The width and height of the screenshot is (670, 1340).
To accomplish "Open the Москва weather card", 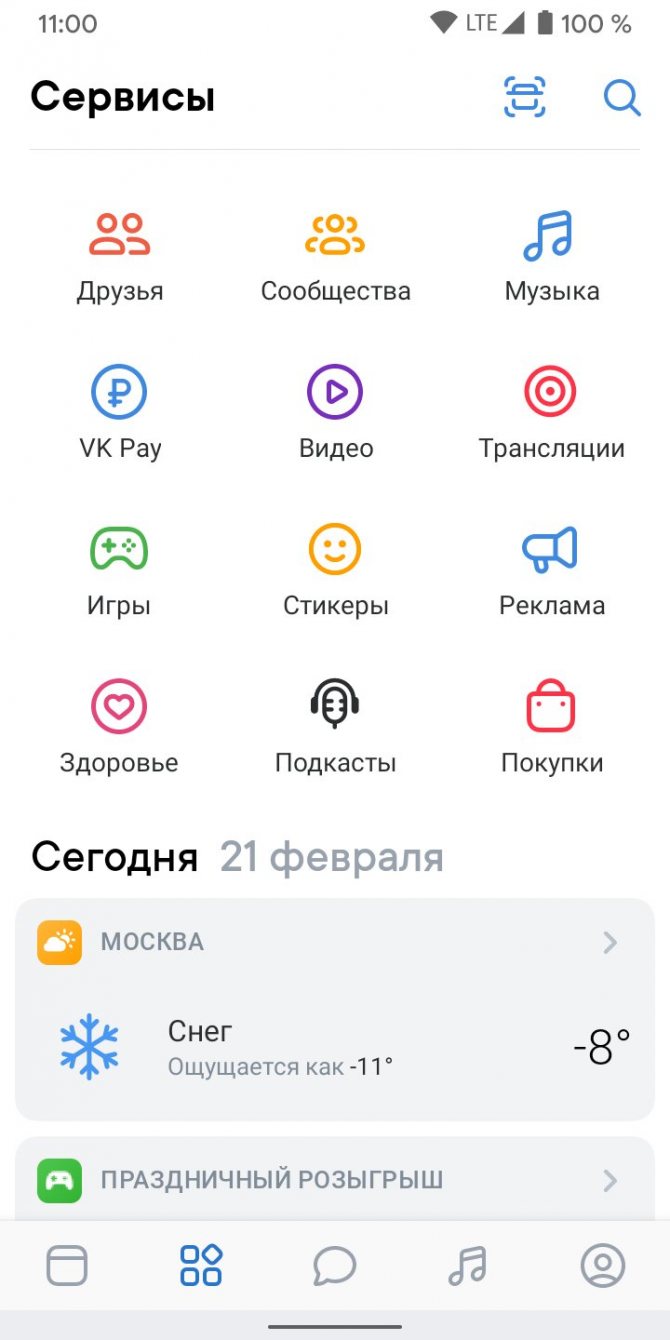I will point(335,1009).
